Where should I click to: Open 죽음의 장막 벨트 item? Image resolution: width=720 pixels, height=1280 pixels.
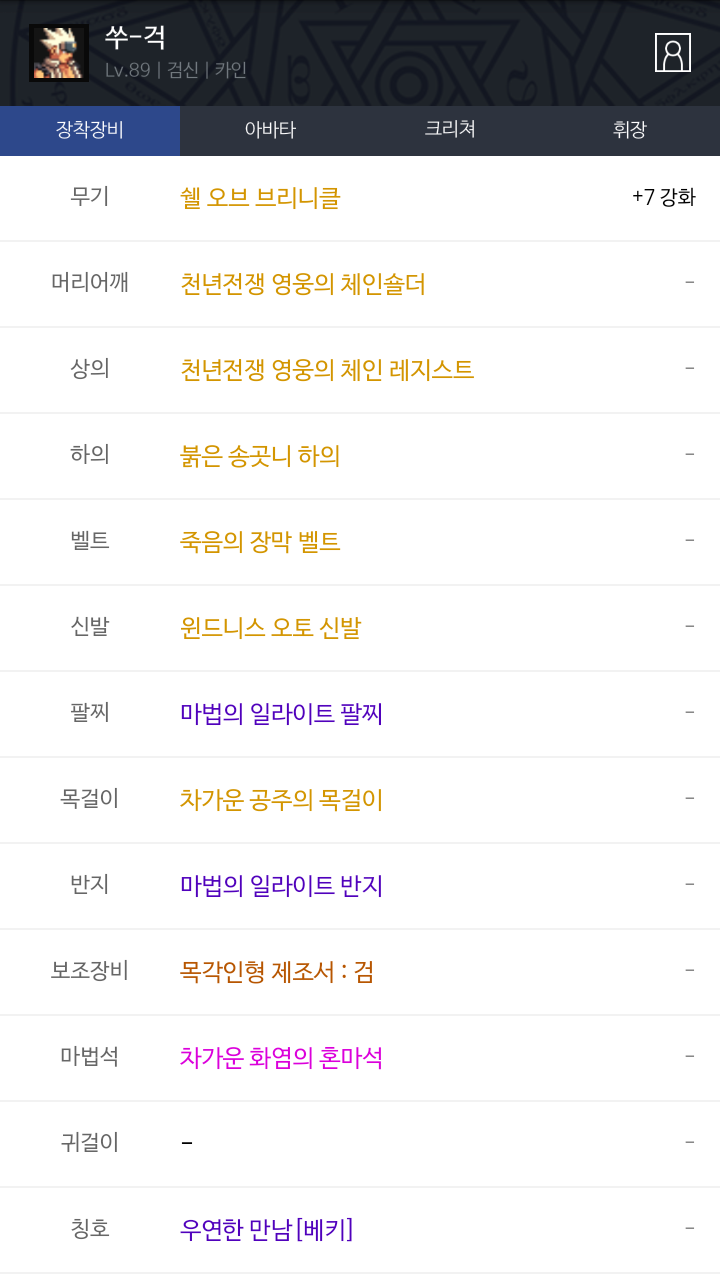click(x=260, y=542)
